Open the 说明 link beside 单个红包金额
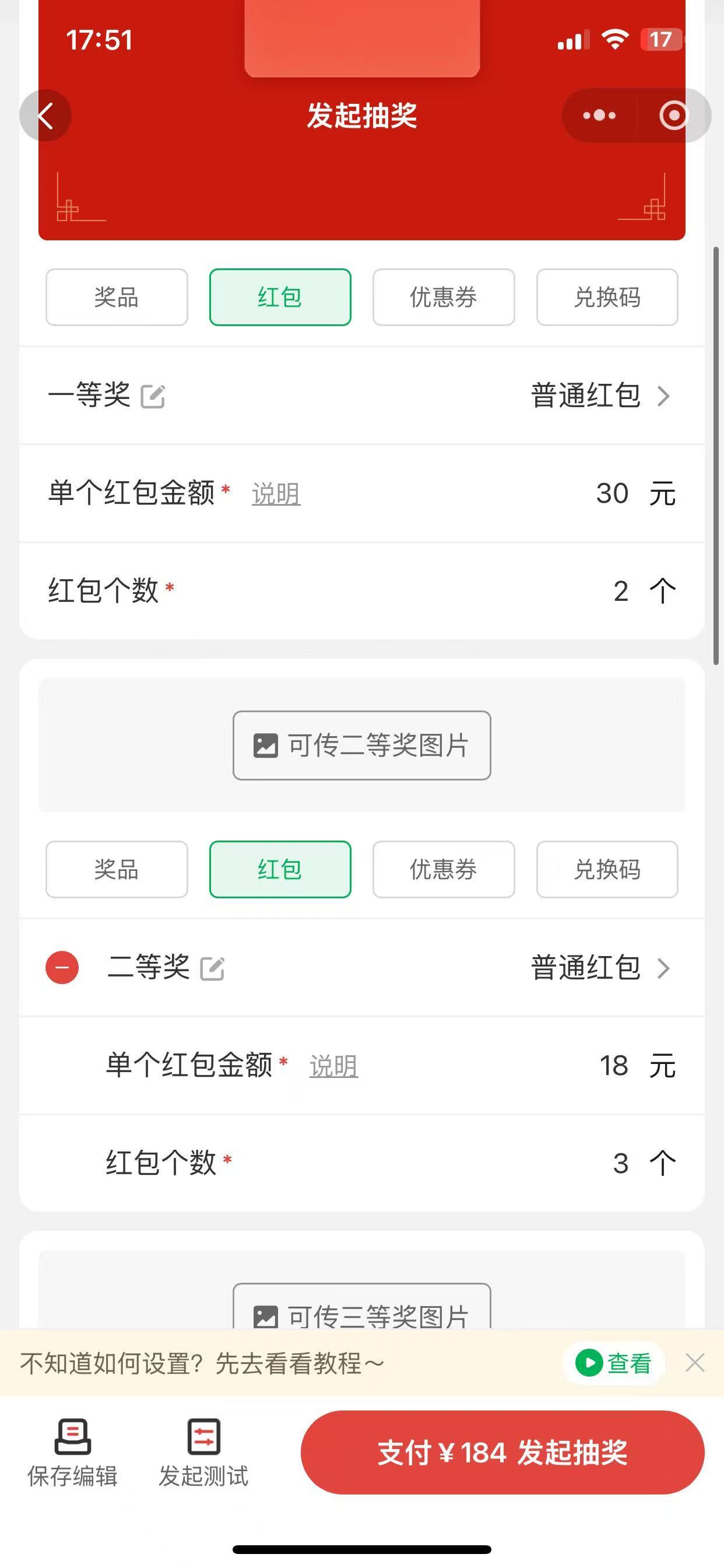This screenshot has height=1568, width=724. (x=275, y=494)
